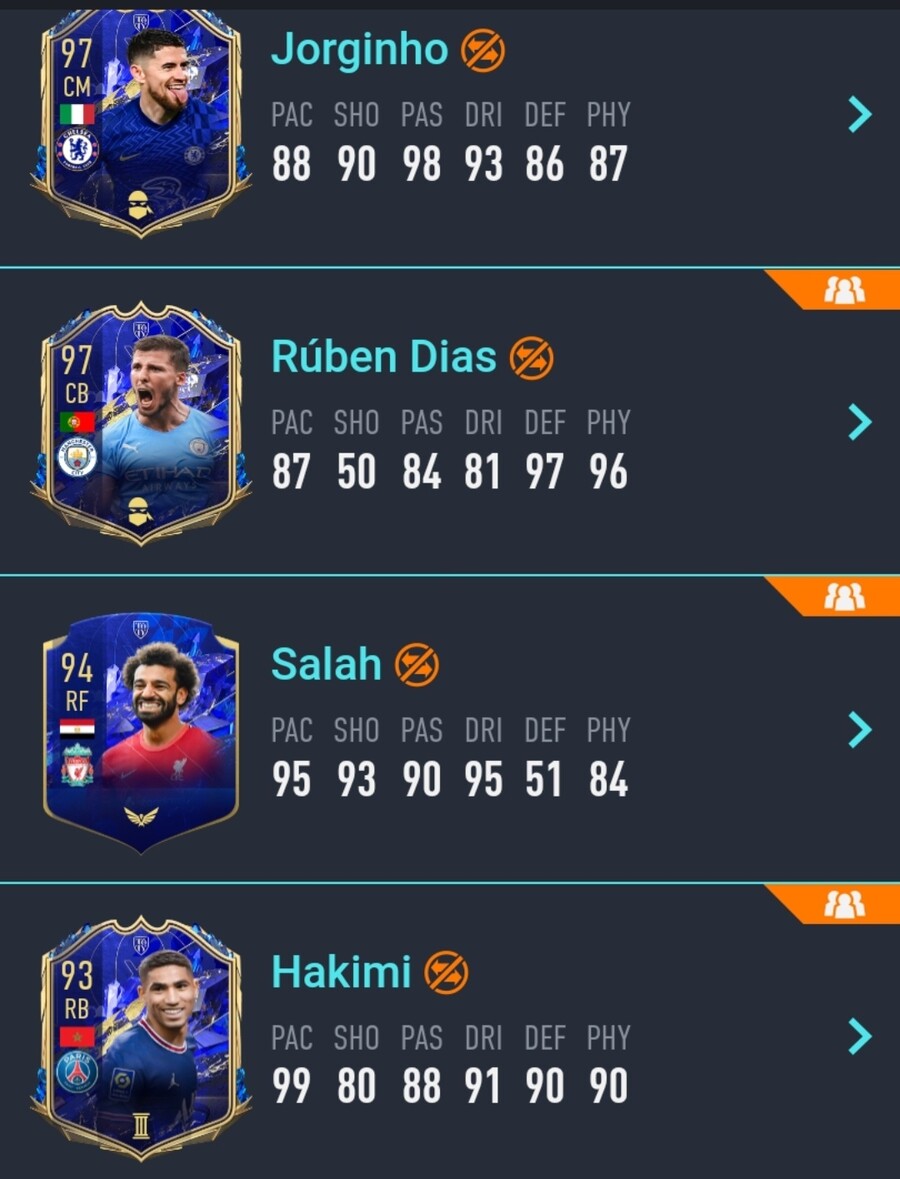Open Rúben Dias player row
900x1179 pixels.
pos(384,357)
